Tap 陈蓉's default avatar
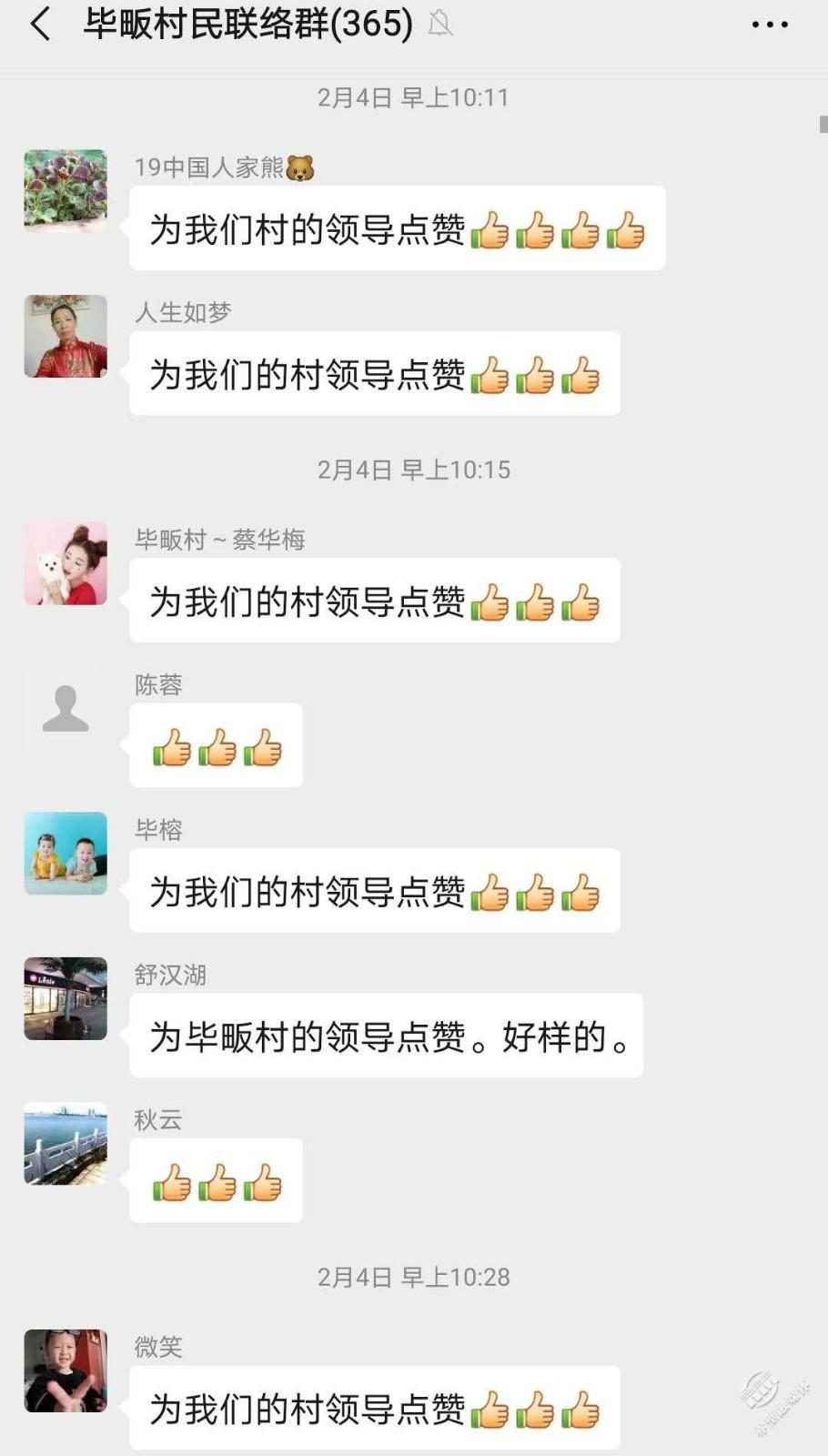The height and width of the screenshot is (1456, 828). (66, 708)
